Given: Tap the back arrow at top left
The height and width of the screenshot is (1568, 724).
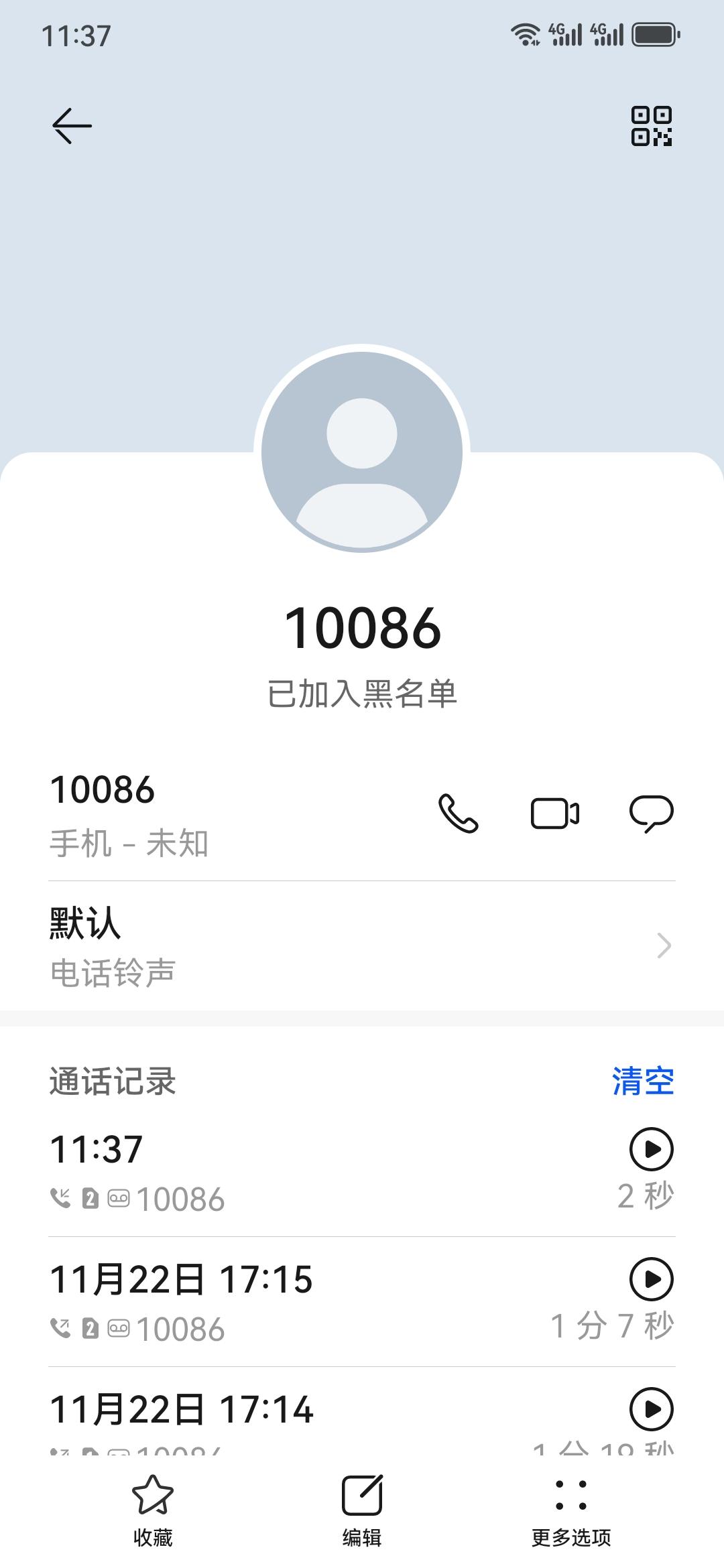Looking at the screenshot, I should (x=72, y=125).
